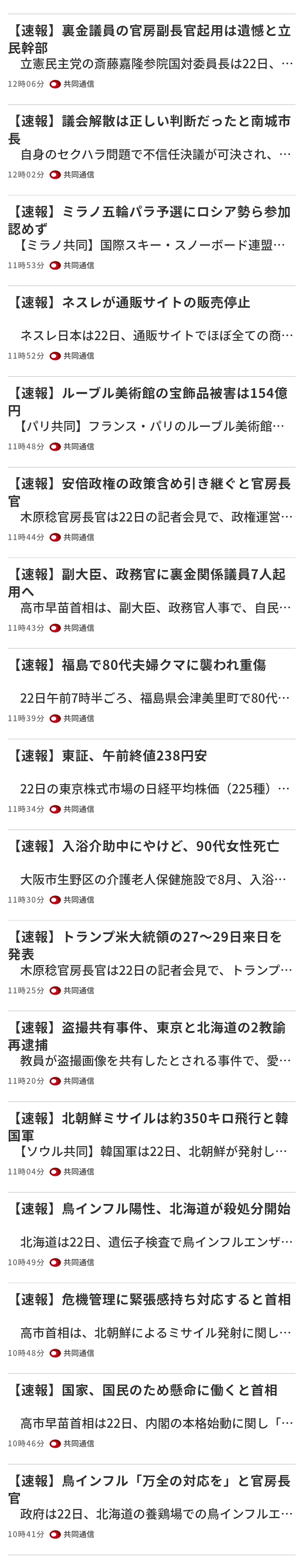View 盗撮共有事件 2教諭再逮捕 news
Viewport: 300px width, 1568px height.
click(150, 1036)
